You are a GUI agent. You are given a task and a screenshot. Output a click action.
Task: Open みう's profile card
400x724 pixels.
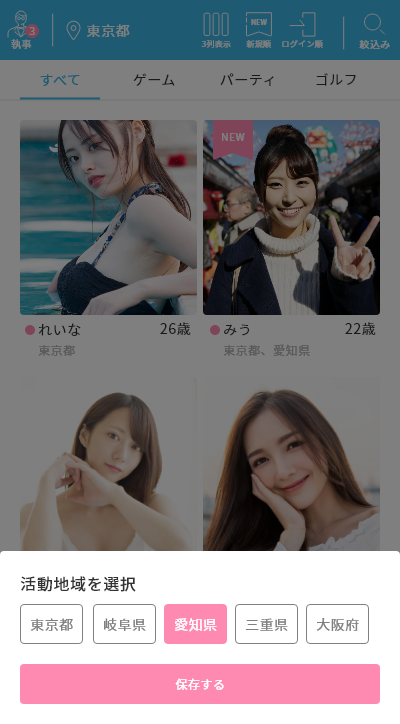coord(291,239)
